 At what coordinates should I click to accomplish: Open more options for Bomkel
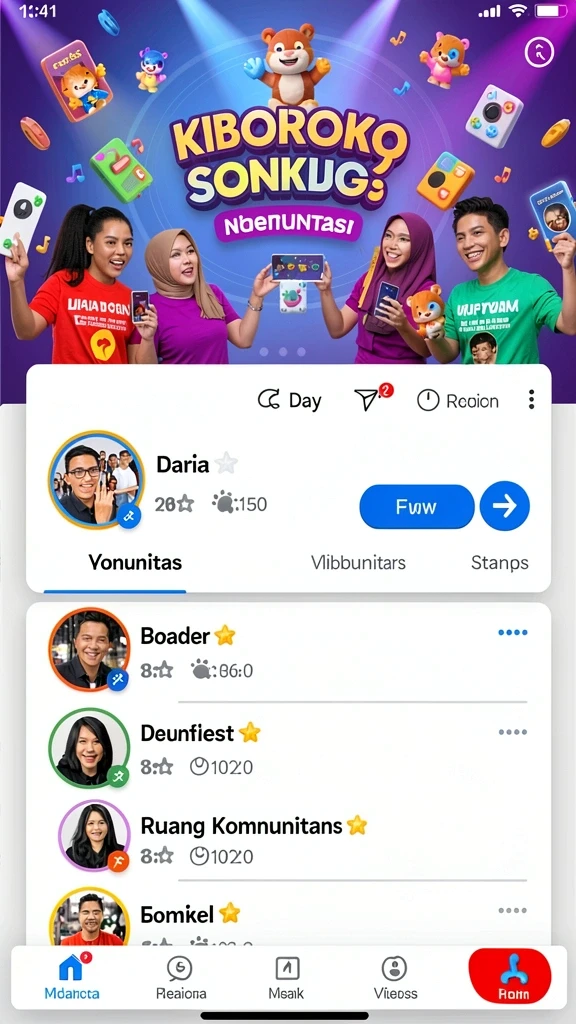pos(513,910)
